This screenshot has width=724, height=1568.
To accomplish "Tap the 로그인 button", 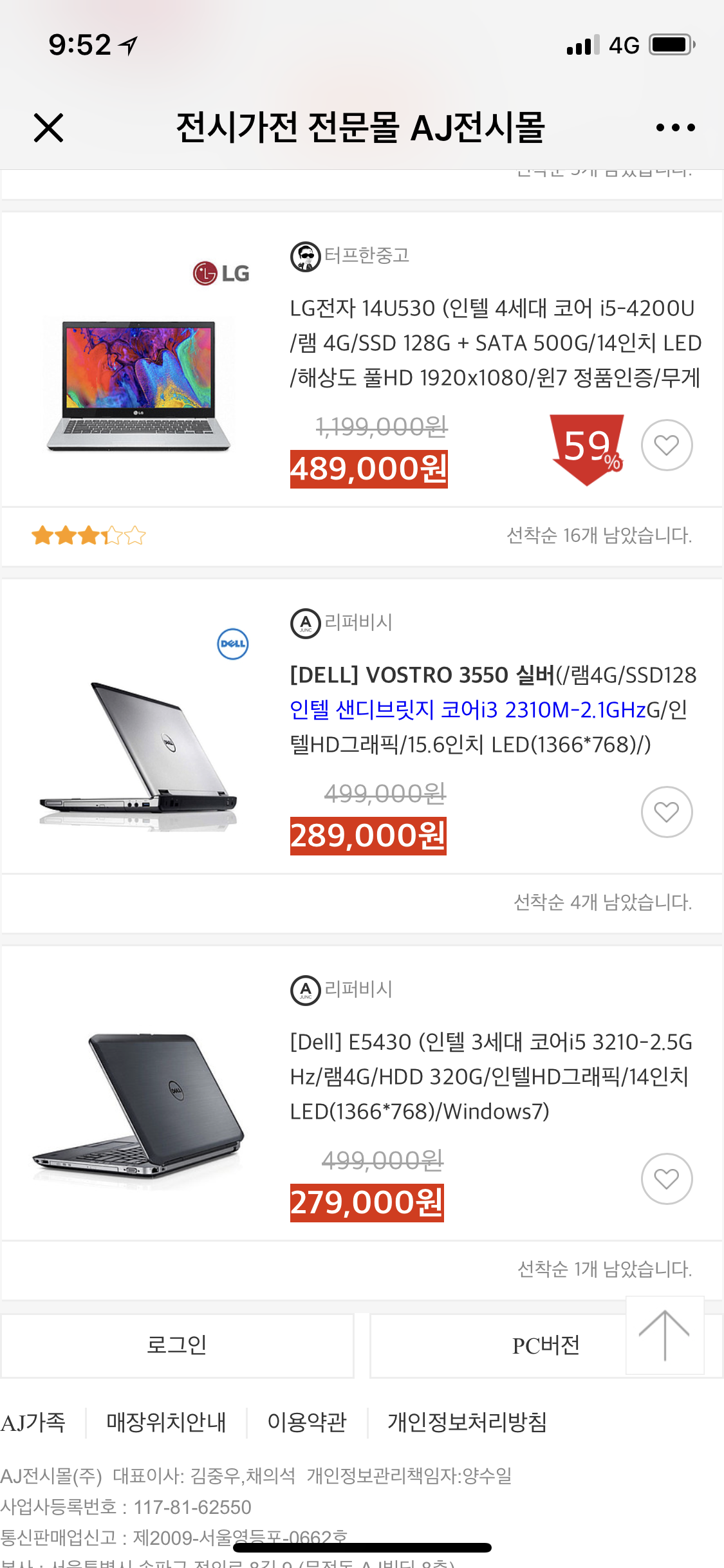I will 177,1345.
